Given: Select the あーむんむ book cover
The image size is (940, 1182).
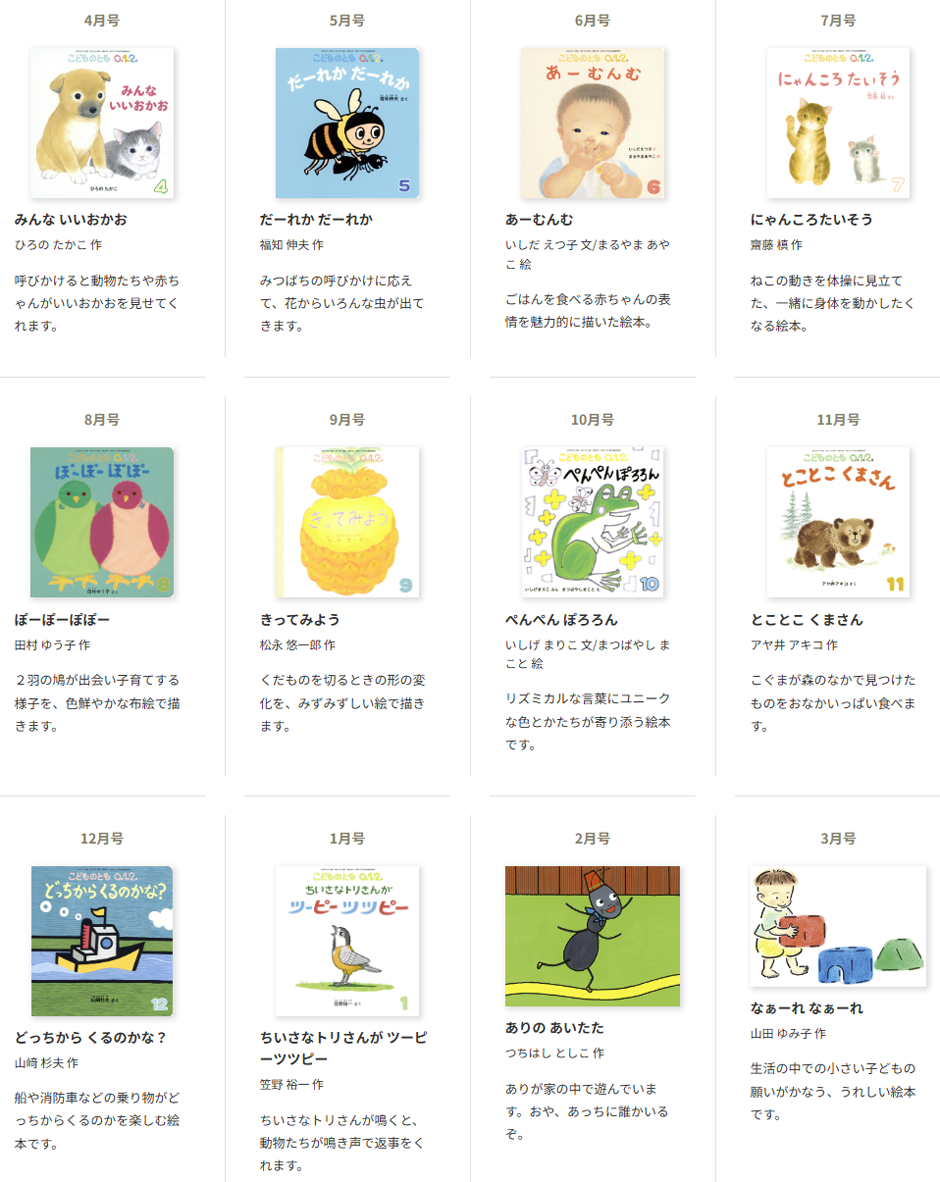Looking at the screenshot, I should click(592, 123).
